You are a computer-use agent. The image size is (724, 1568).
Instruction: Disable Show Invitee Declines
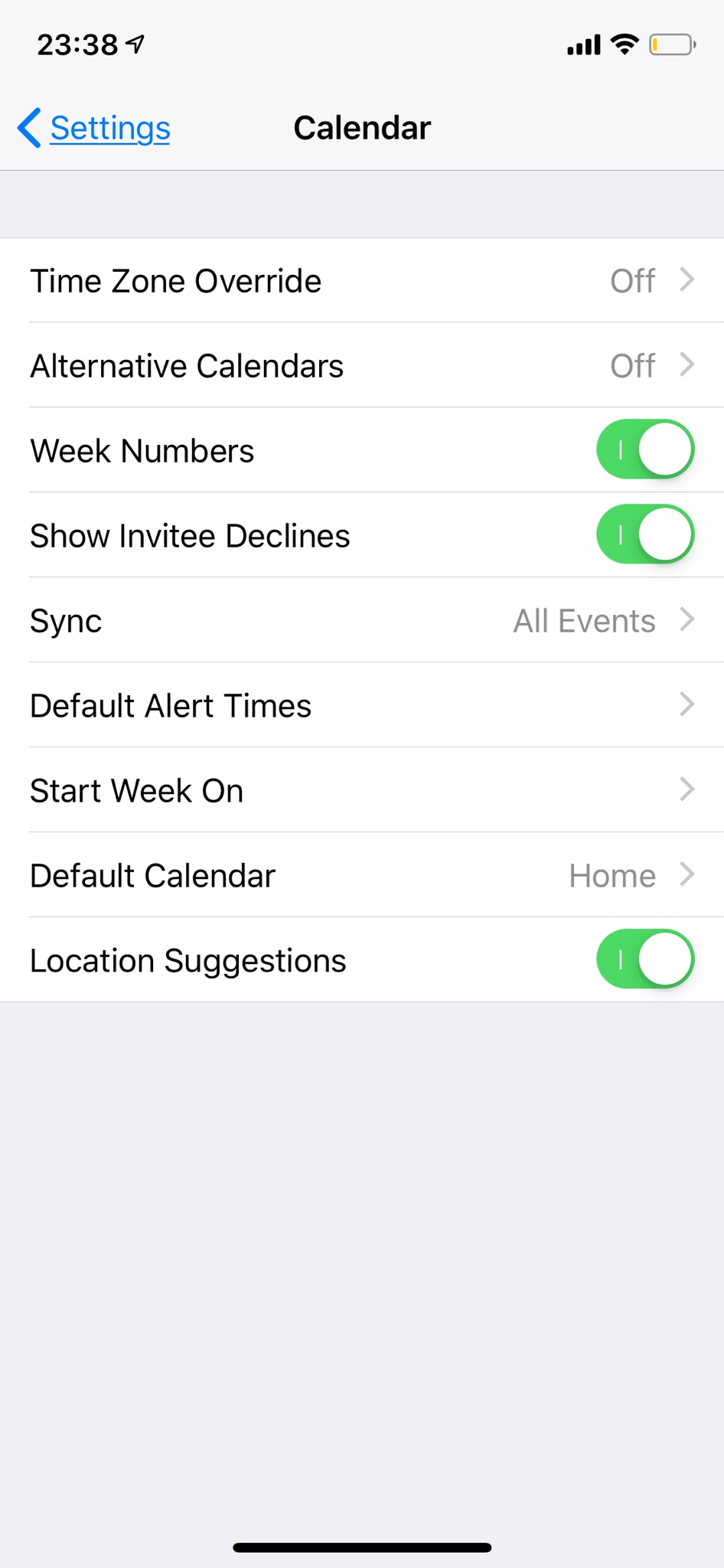click(644, 534)
